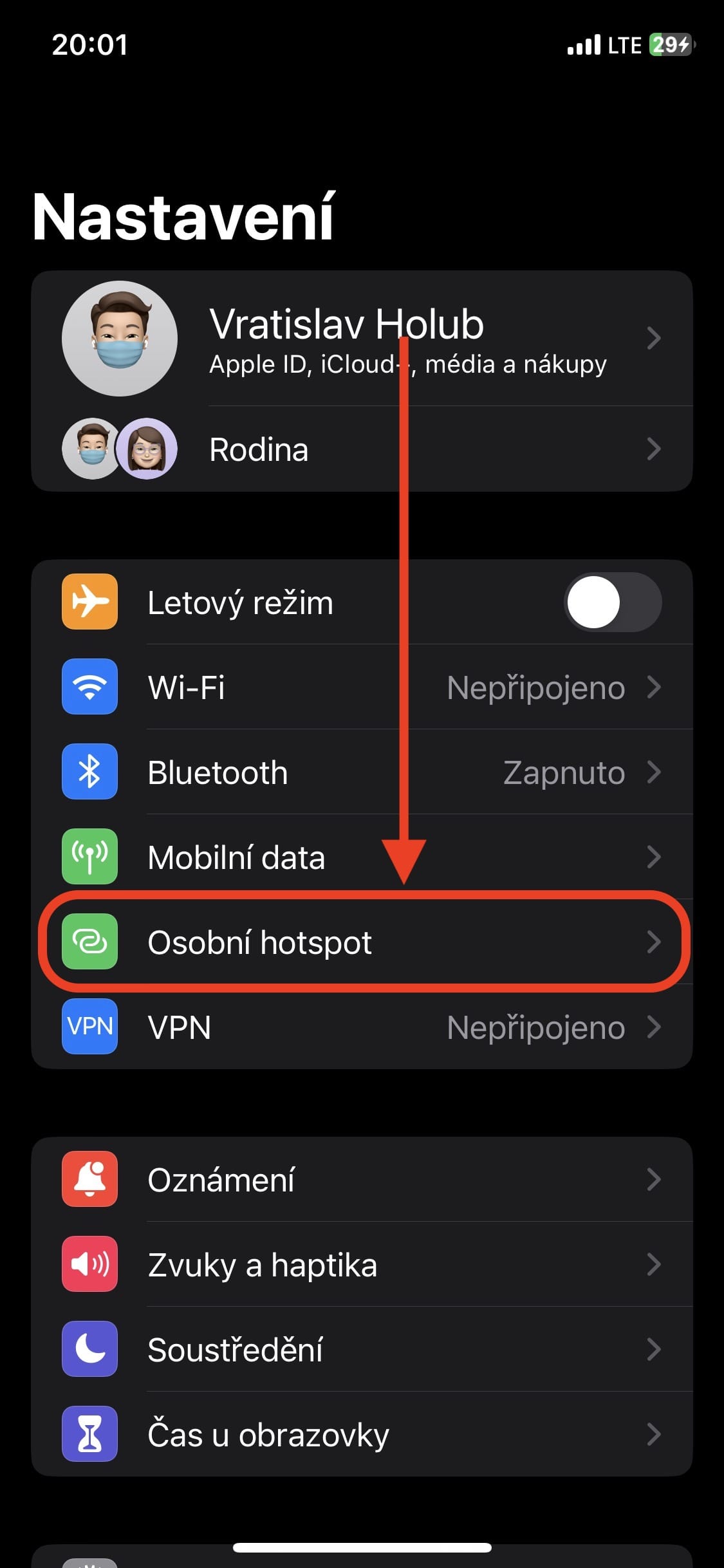This screenshot has width=724, height=1568.
Task: Open Zvuky a haptika settings
Action: point(360,1264)
